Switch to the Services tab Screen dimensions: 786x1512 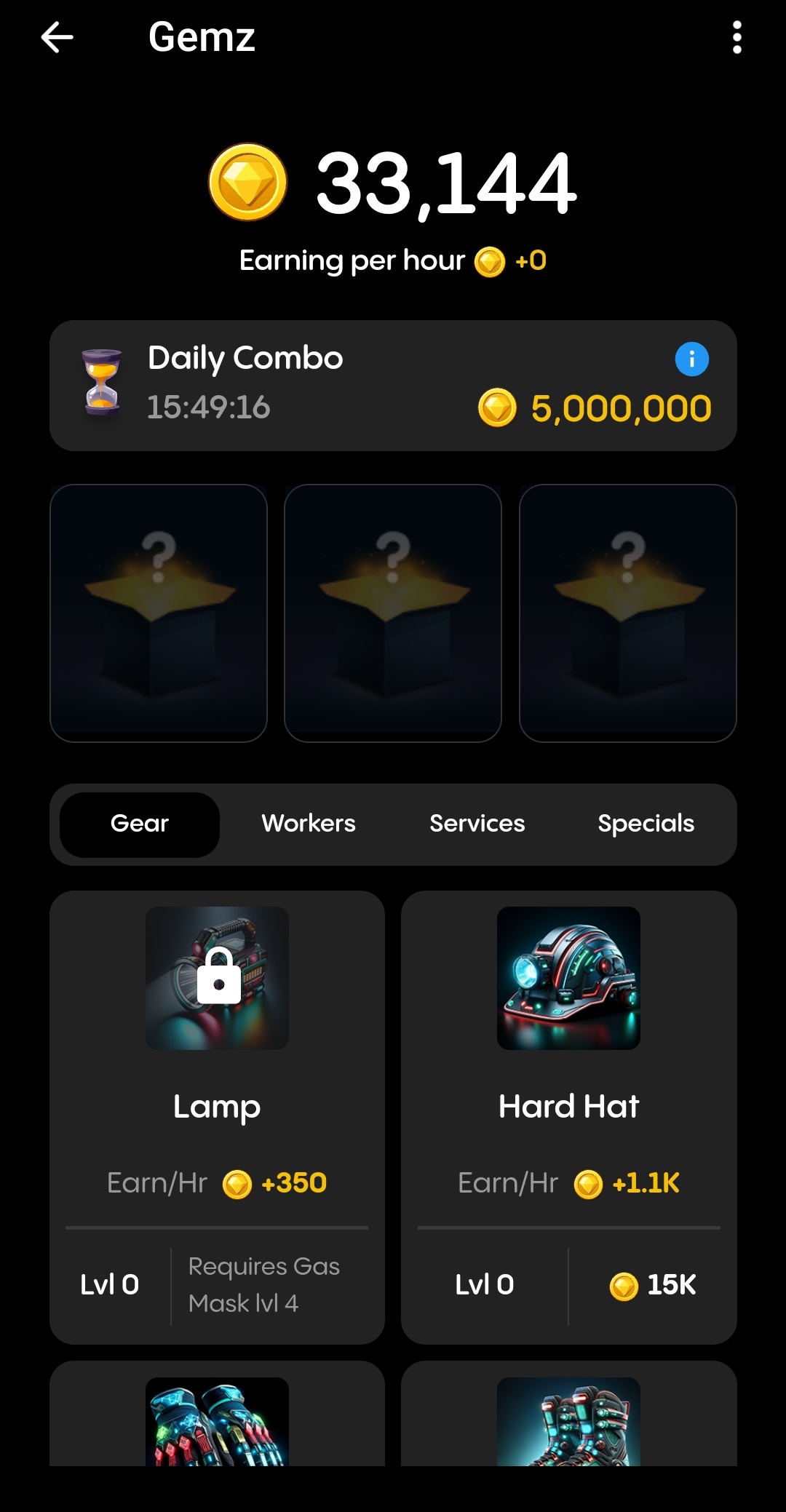pyautogui.click(x=477, y=824)
